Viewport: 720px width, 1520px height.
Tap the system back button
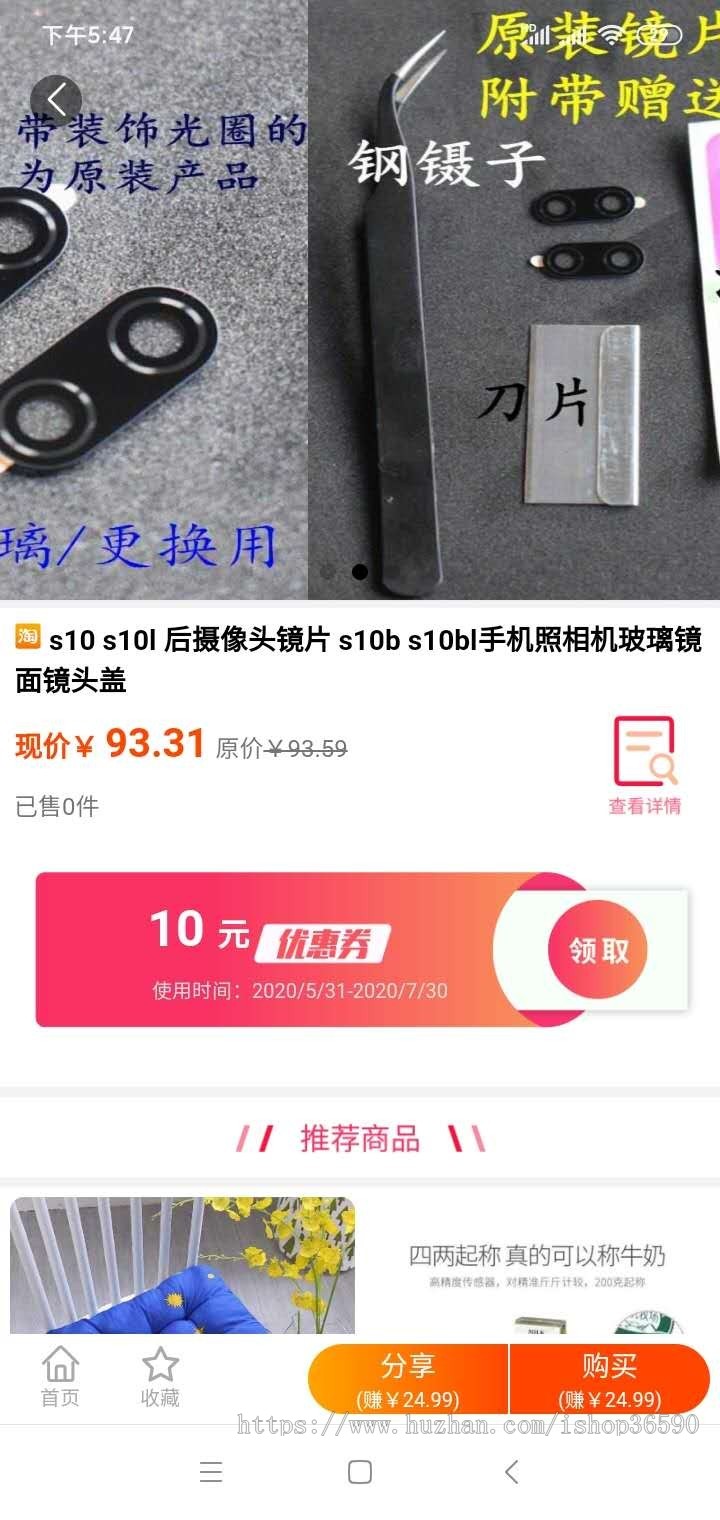(x=511, y=1471)
